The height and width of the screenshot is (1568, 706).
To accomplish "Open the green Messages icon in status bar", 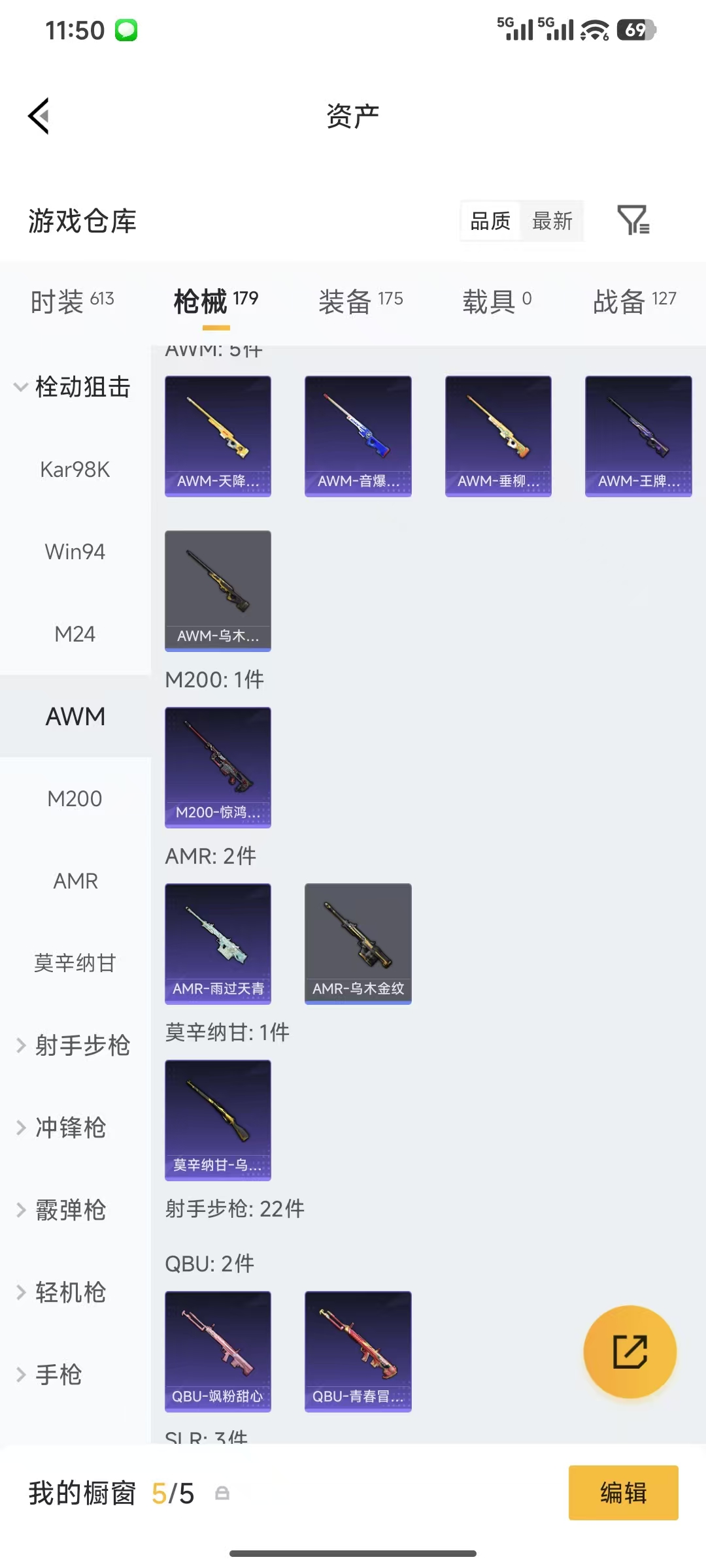I will coord(126,29).
